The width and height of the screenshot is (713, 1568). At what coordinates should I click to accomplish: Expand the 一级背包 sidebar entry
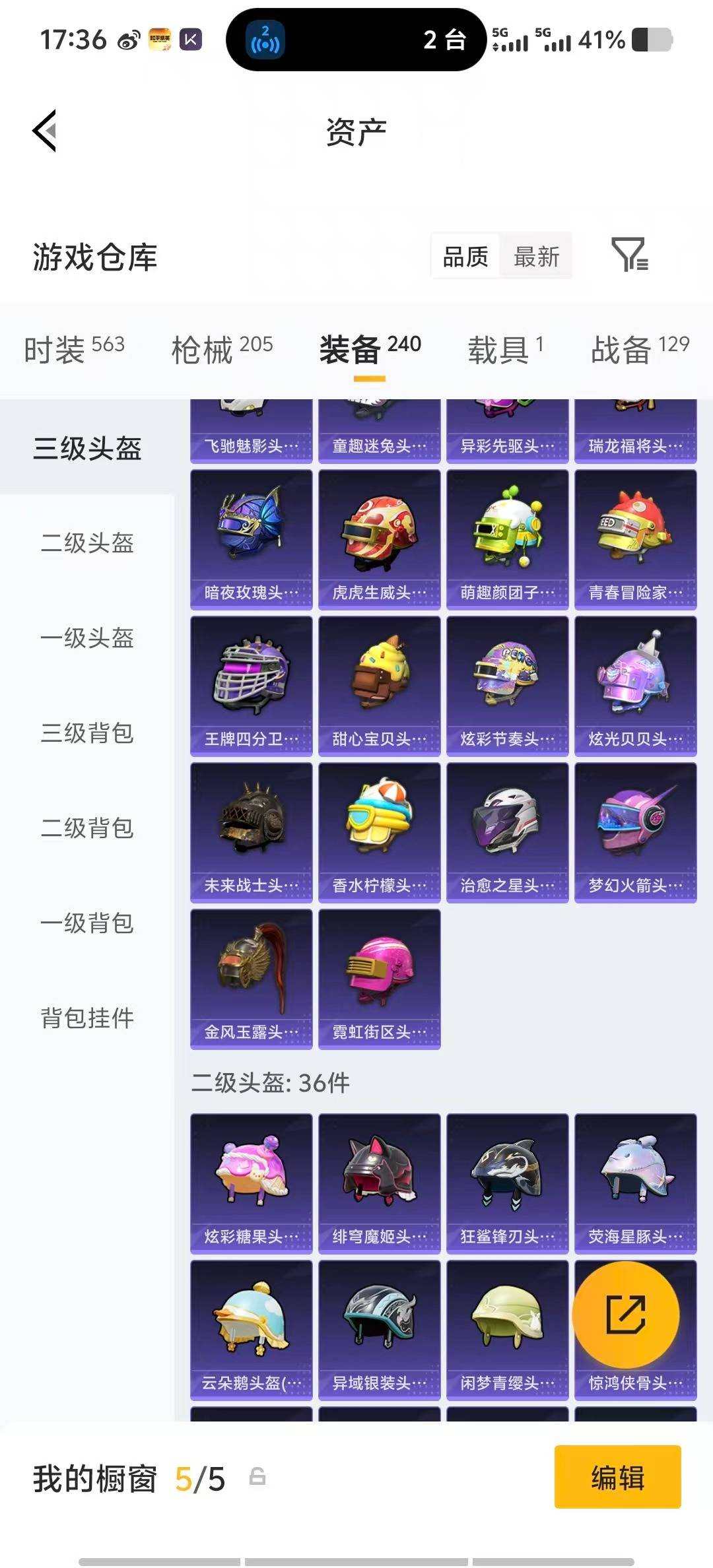89,924
